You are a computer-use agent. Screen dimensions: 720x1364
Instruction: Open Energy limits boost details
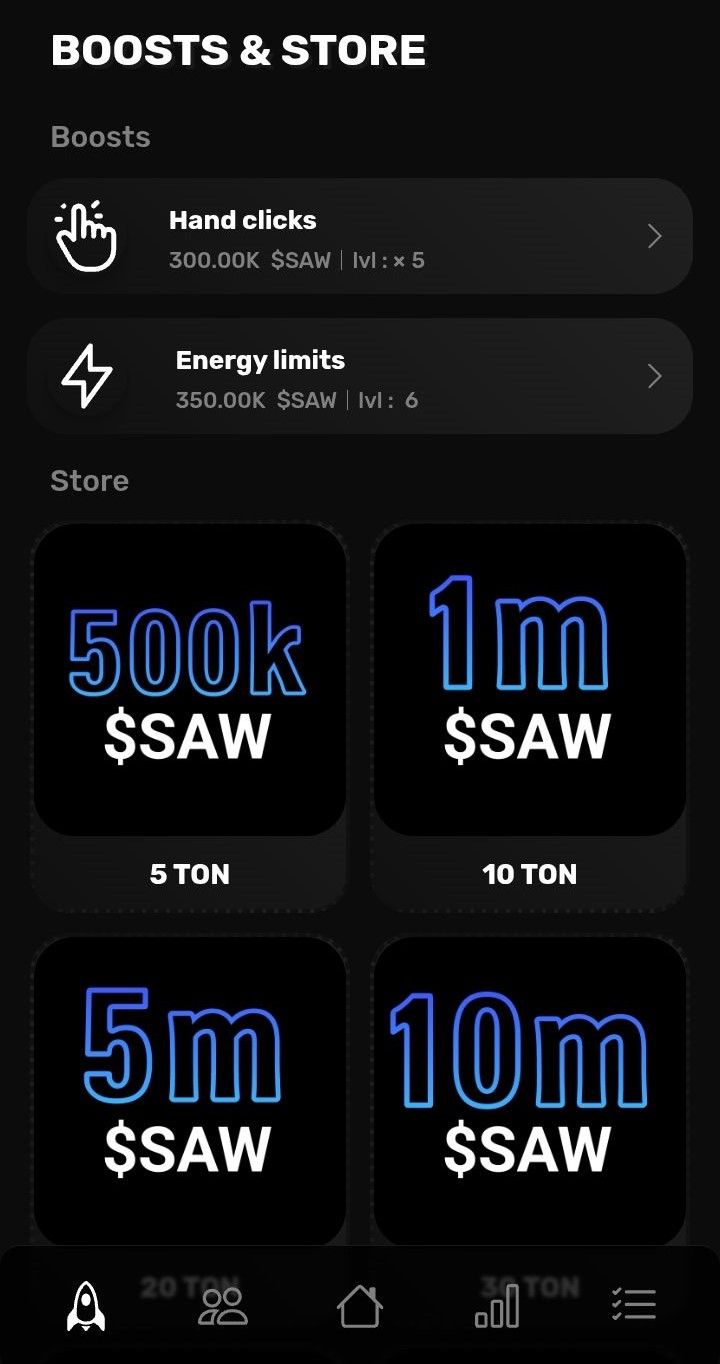pyautogui.click(x=360, y=377)
